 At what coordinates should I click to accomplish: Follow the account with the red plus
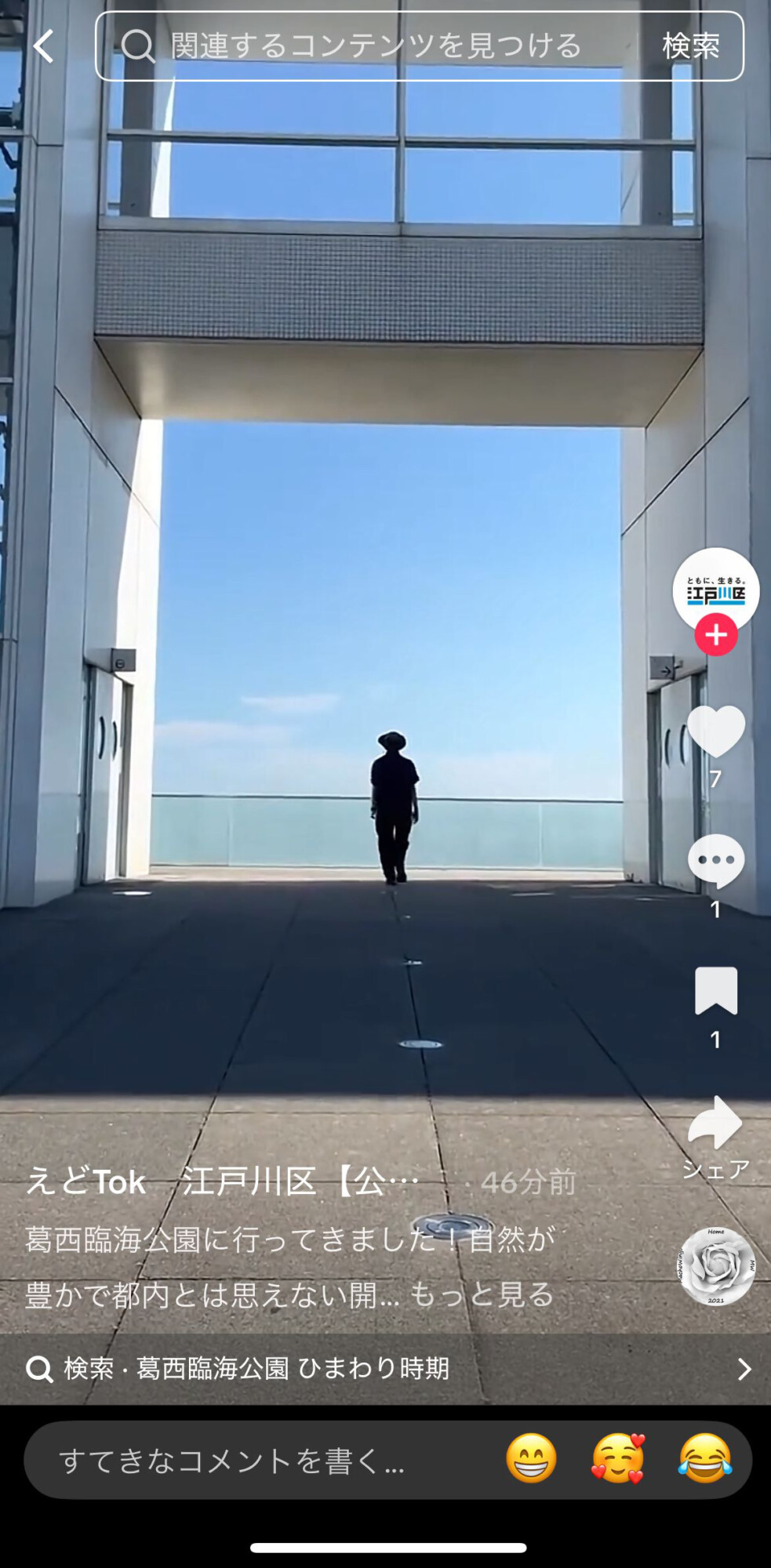(x=715, y=635)
